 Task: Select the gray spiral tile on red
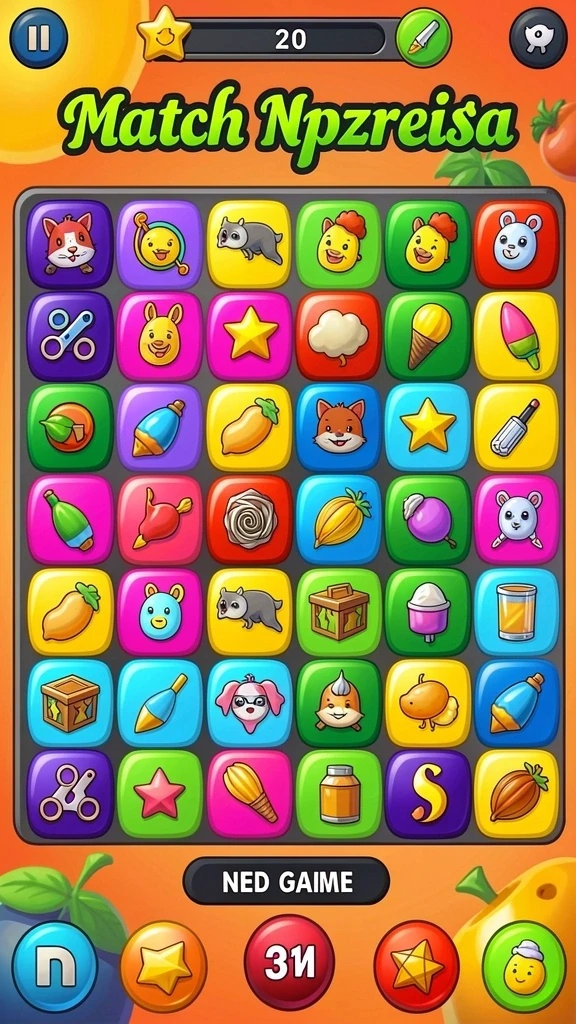pos(249,519)
